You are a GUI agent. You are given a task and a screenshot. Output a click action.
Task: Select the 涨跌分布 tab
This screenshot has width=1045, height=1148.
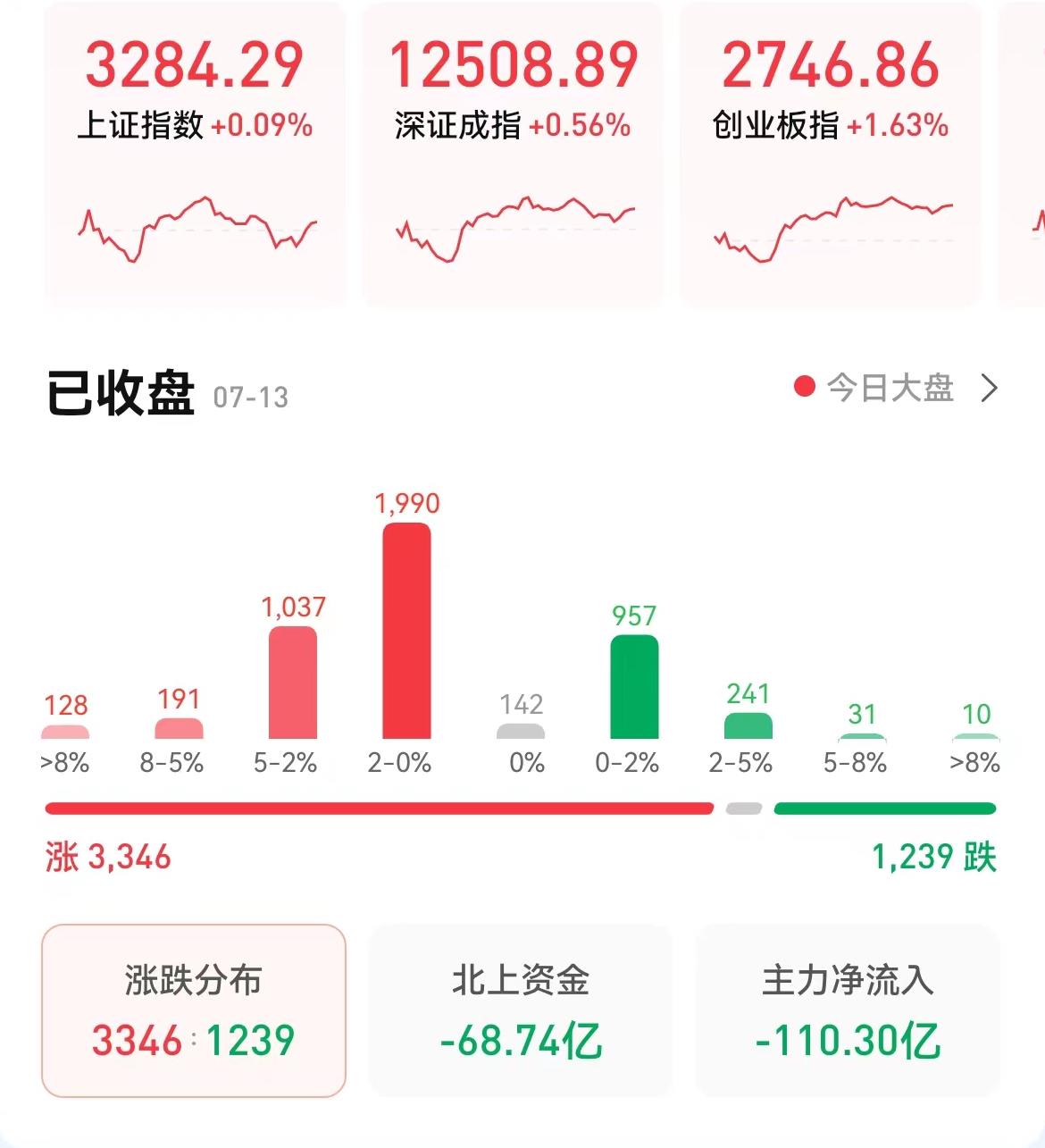pos(194,1010)
